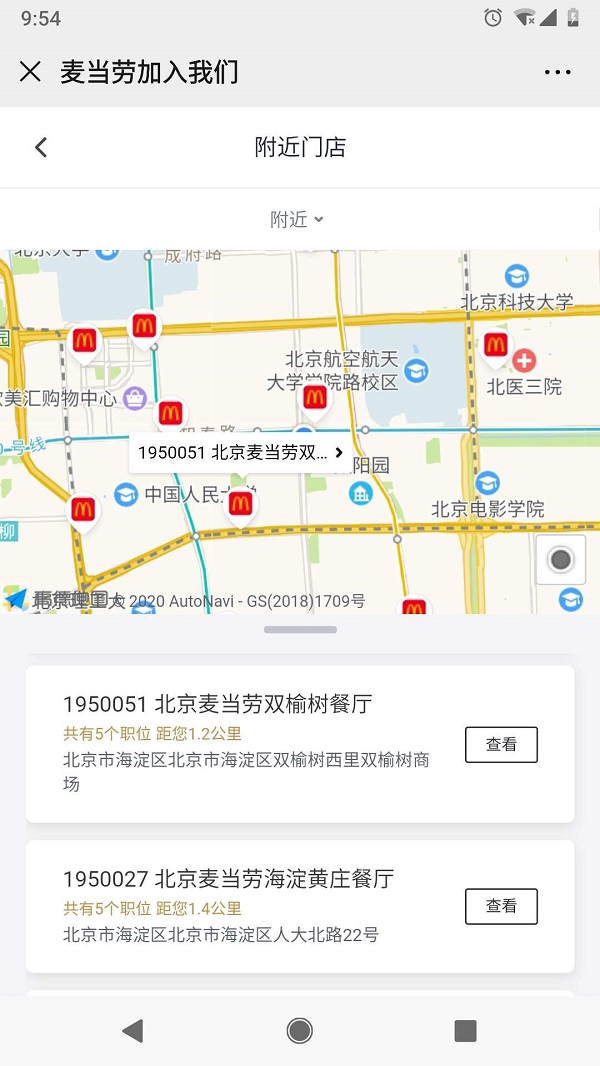Tap the system back button
600x1066 pixels.
pyautogui.click(x=133, y=1031)
